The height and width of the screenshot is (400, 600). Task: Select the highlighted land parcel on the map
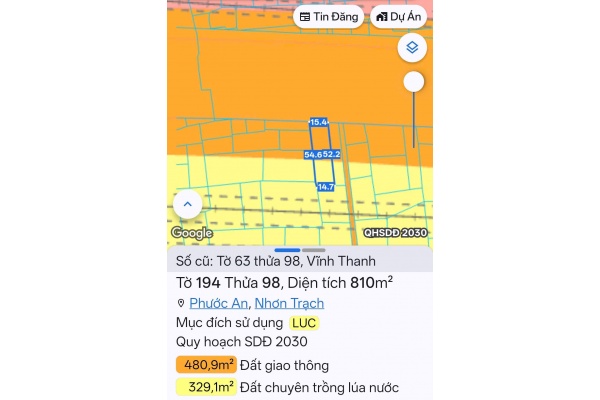(322, 155)
